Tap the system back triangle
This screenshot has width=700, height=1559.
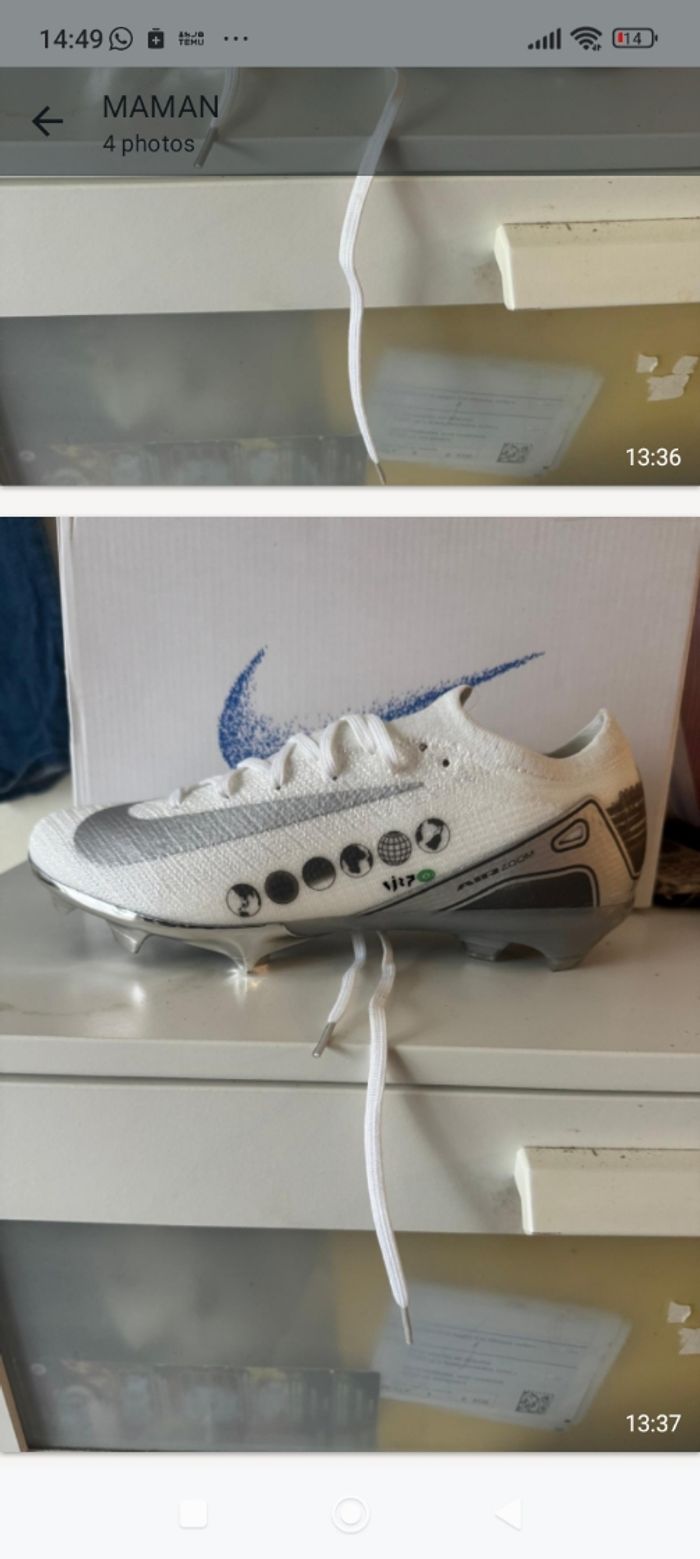coord(508,1514)
